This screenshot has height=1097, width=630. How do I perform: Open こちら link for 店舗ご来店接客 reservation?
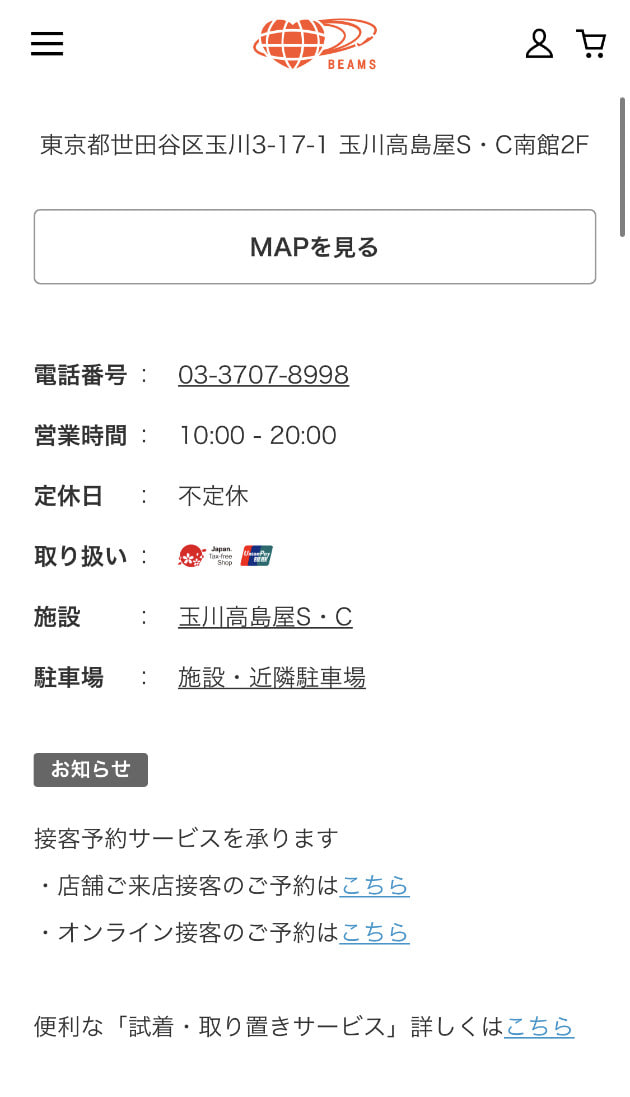[x=374, y=885]
